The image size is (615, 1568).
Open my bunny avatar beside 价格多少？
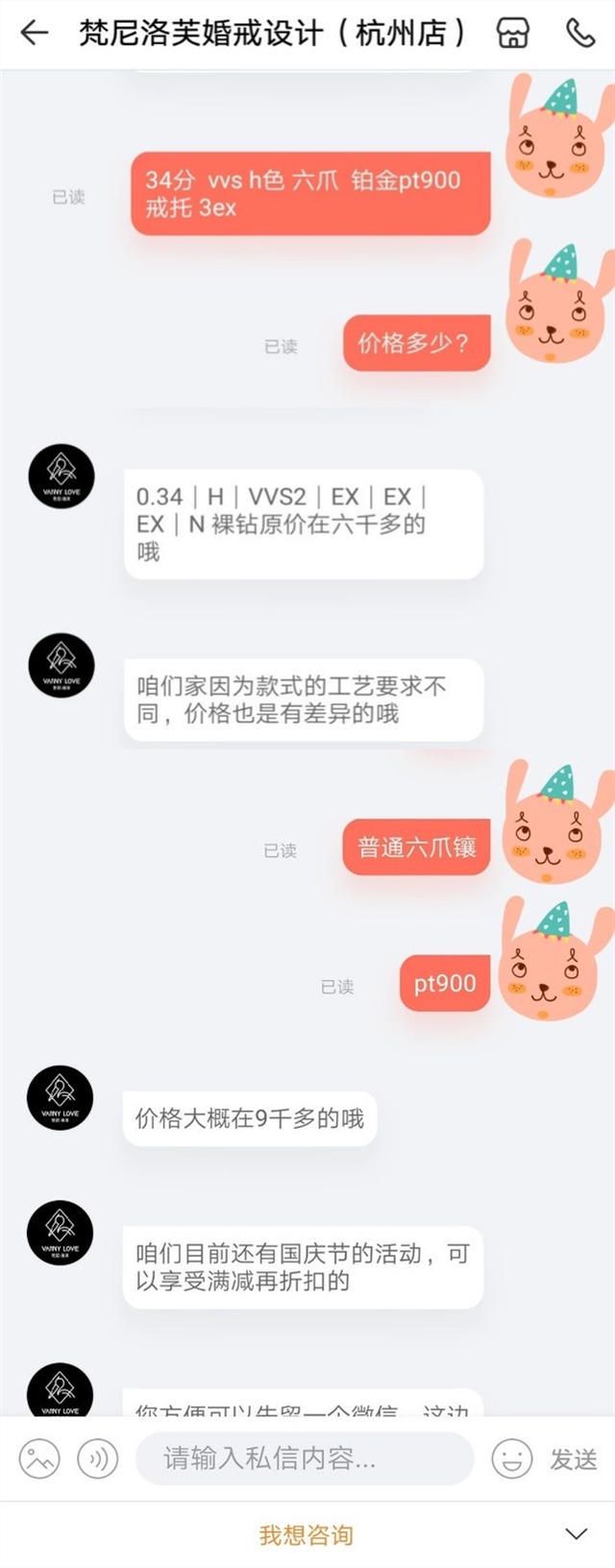pos(554,302)
